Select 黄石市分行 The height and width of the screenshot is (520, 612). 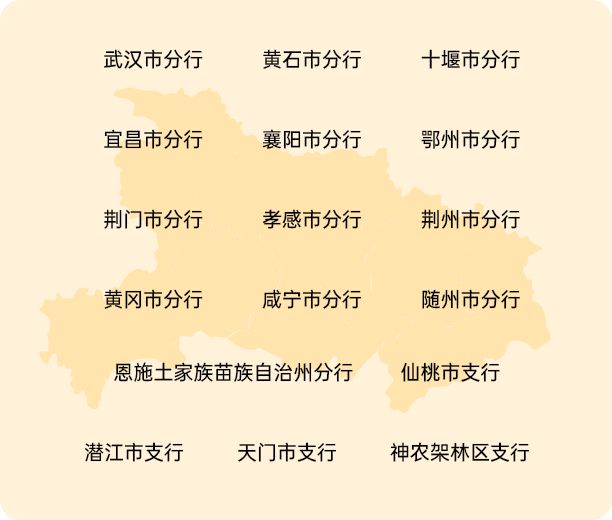coord(312,60)
